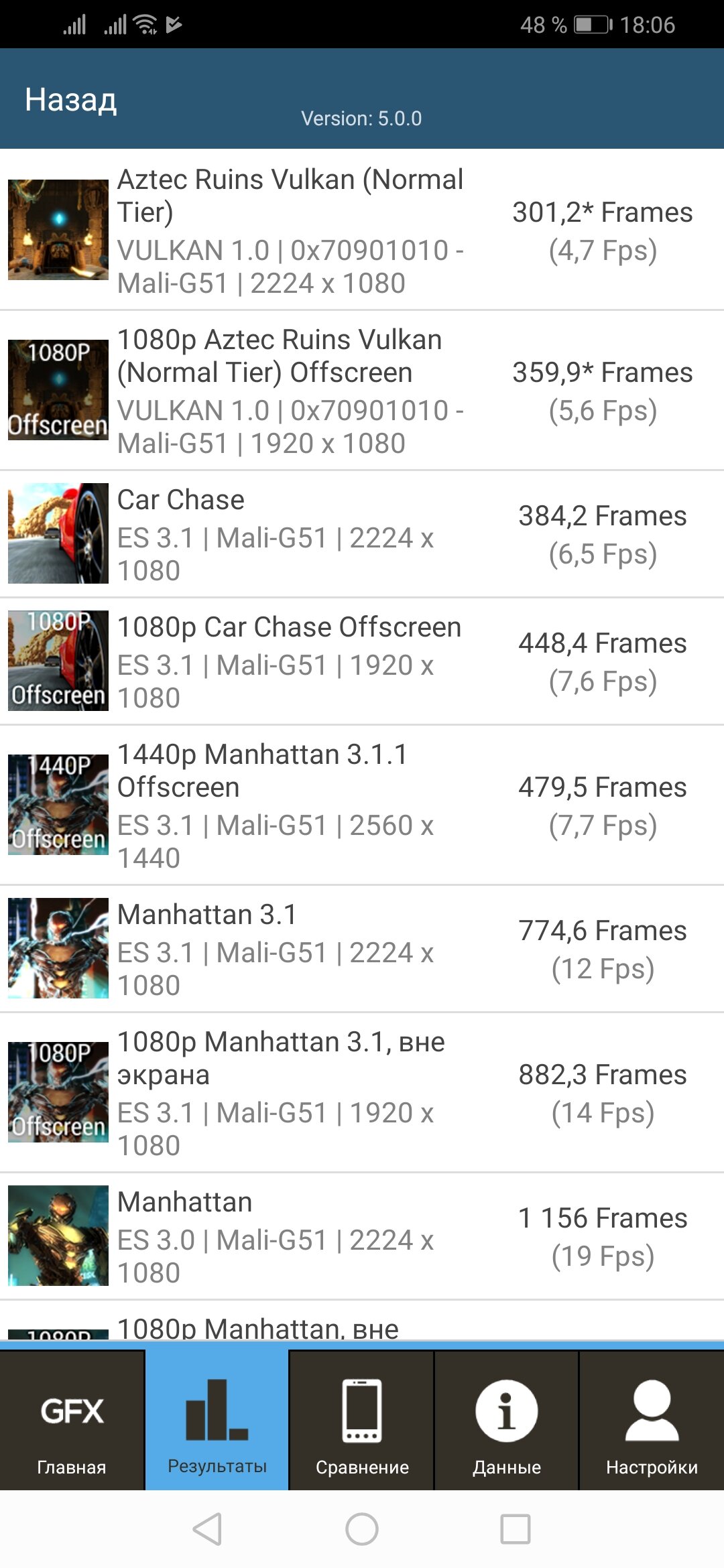Tap the system back navigation button
The height and width of the screenshot is (1568, 724).
click(x=207, y=1529)
